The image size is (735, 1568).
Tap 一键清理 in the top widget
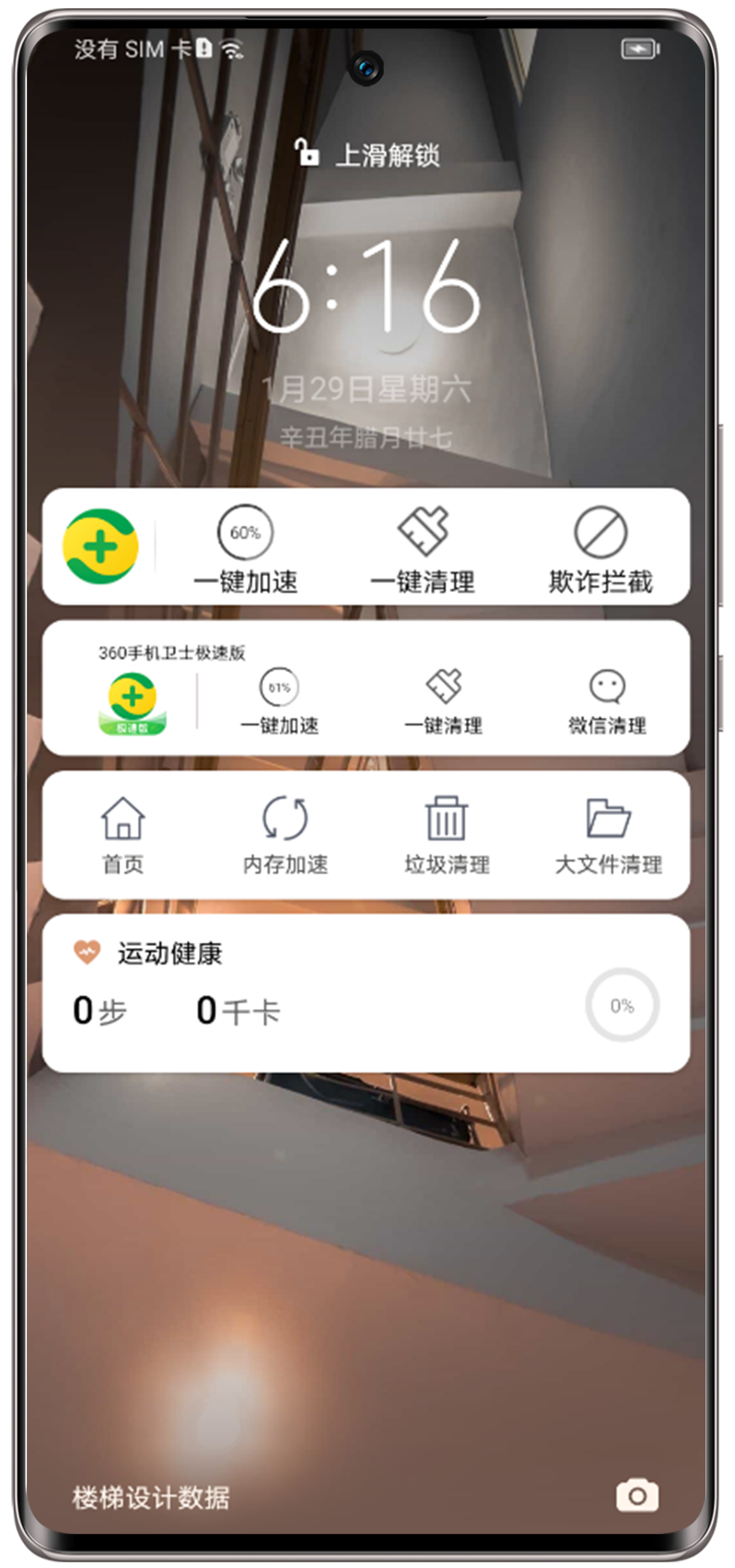423,548
